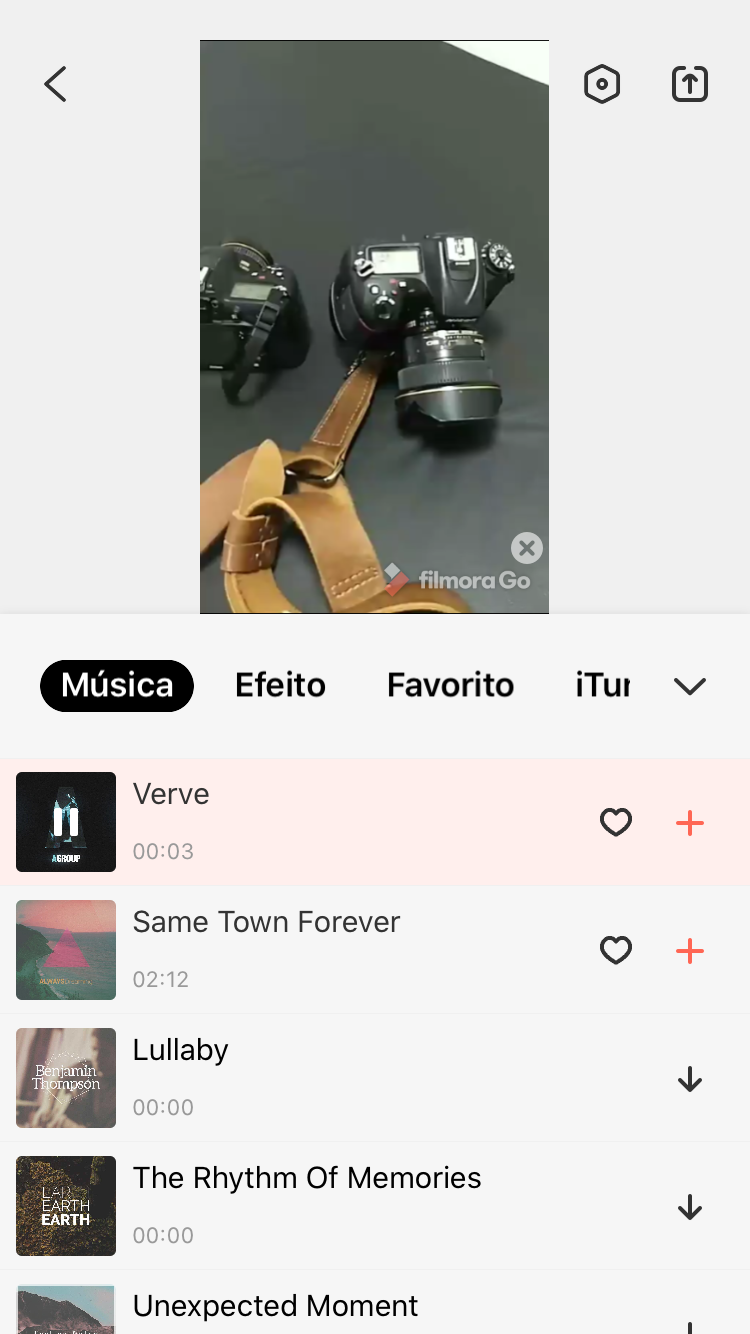This screenshot has width=750, height=1334.
Task: Dismiss the video preview with the X icon
Action: [526, 547]
